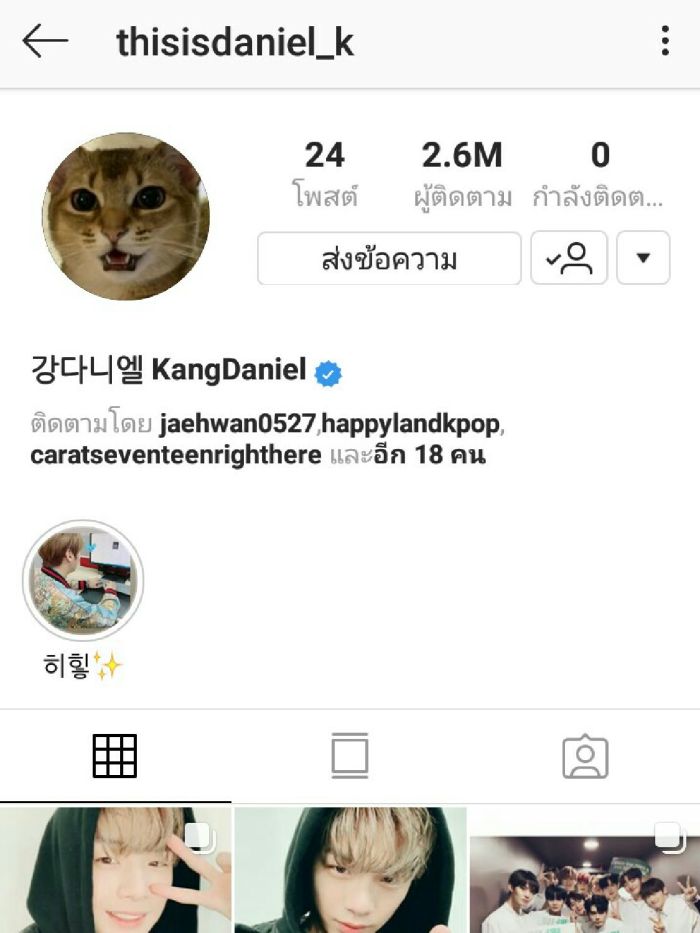700x933 pixels.
Task: Open the following count list
Action: coord(599,172)
